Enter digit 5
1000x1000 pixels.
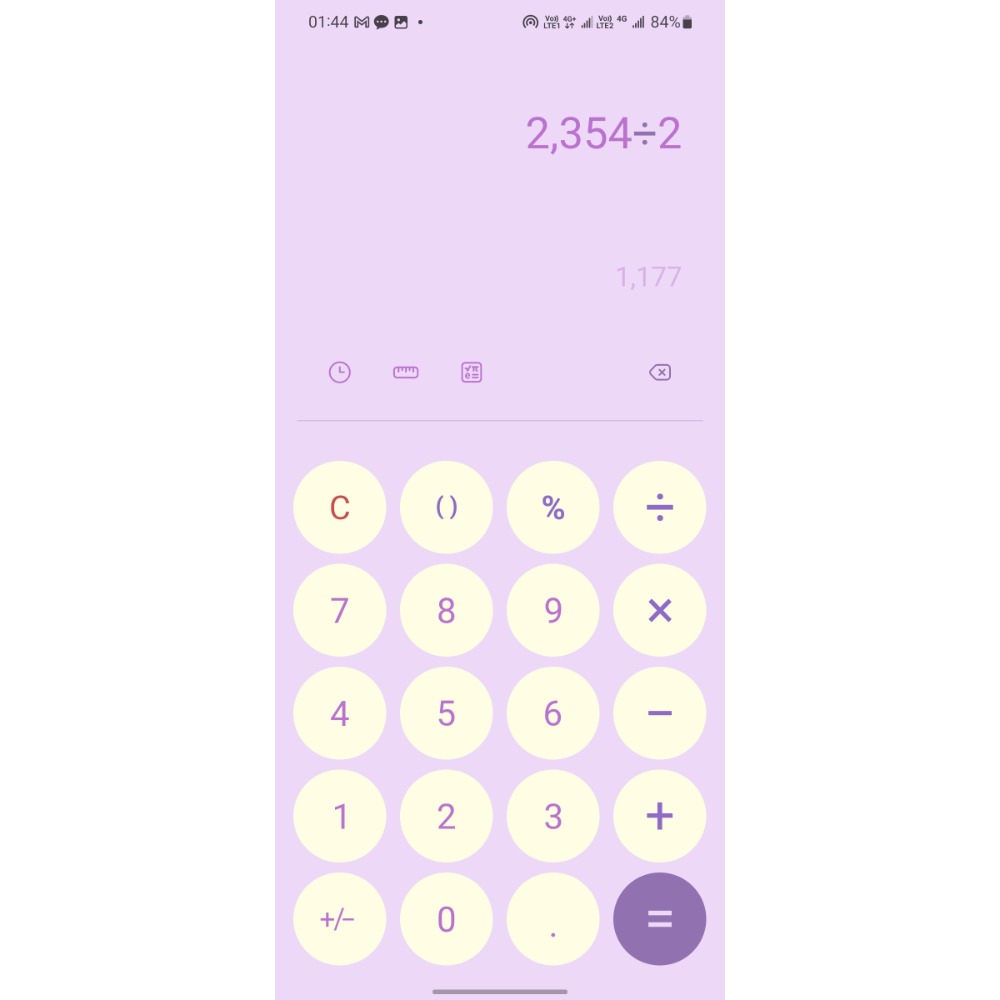point(446,714)
